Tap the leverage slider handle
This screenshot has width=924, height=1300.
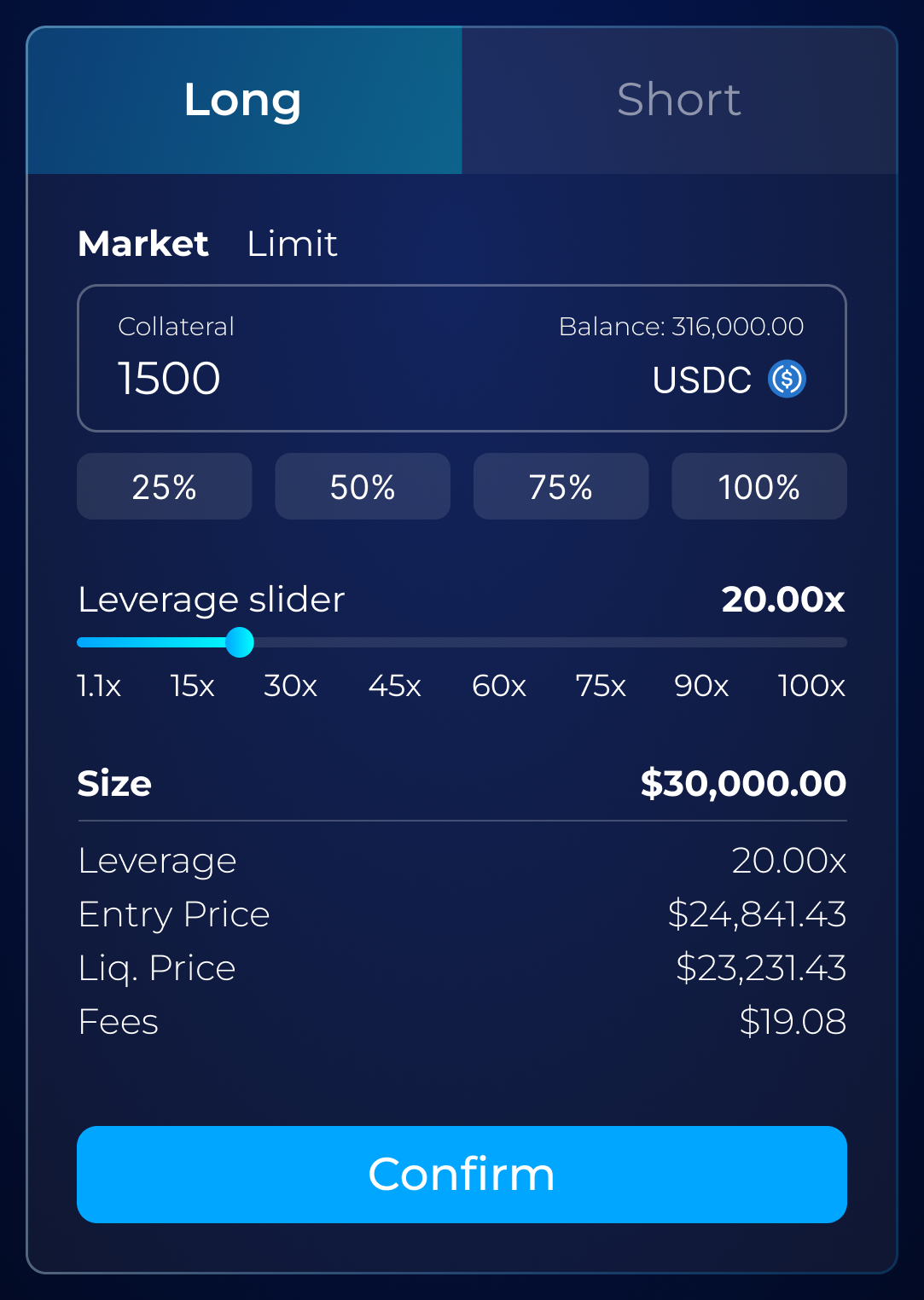240,642
